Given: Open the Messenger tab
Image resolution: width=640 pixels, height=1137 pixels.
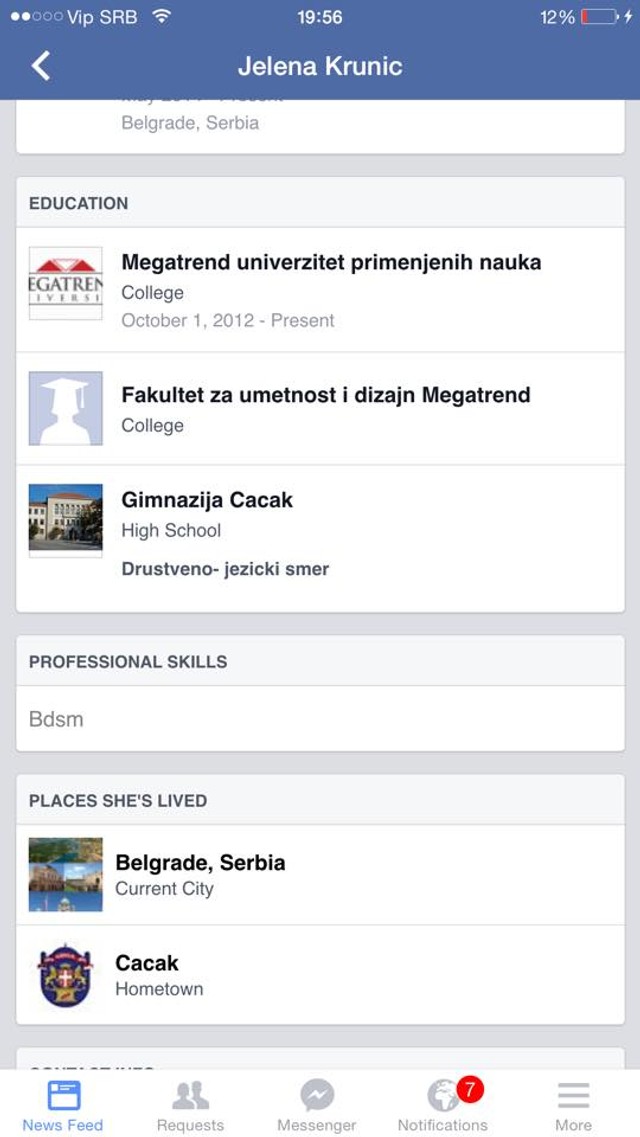Looking at the screenshot, I should pos(317,1105).
